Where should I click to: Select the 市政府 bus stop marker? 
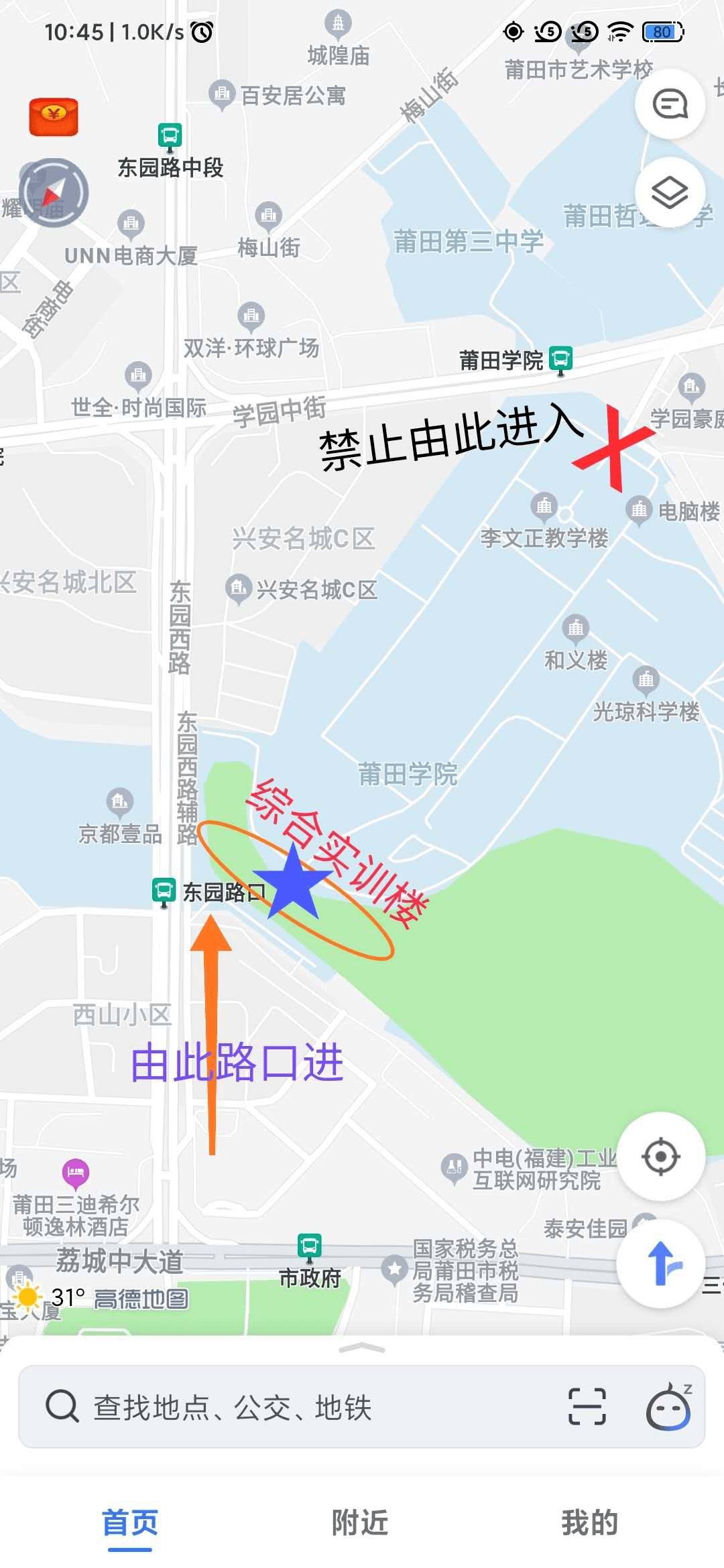point(308,1246)
